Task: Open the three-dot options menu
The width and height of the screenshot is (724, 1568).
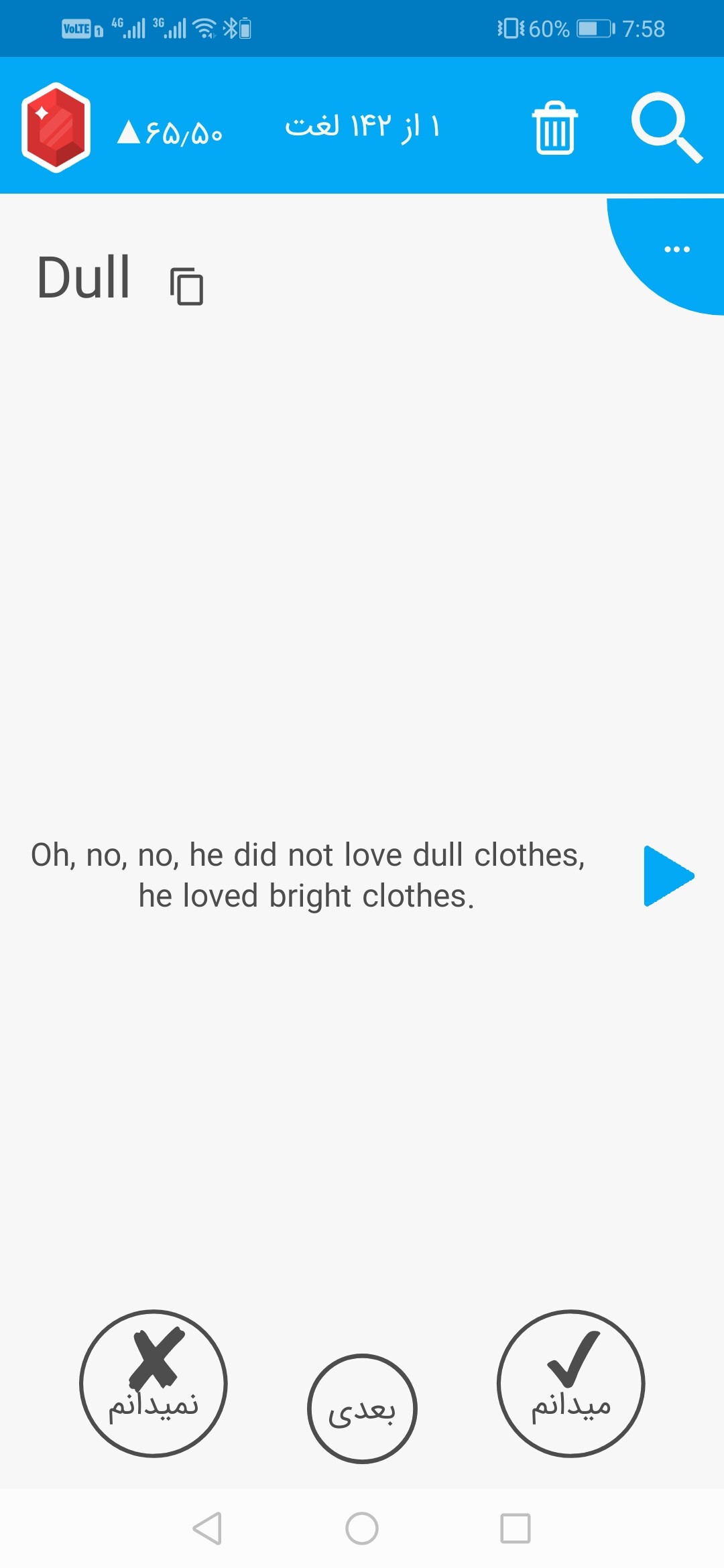Action: pos(676,249)
